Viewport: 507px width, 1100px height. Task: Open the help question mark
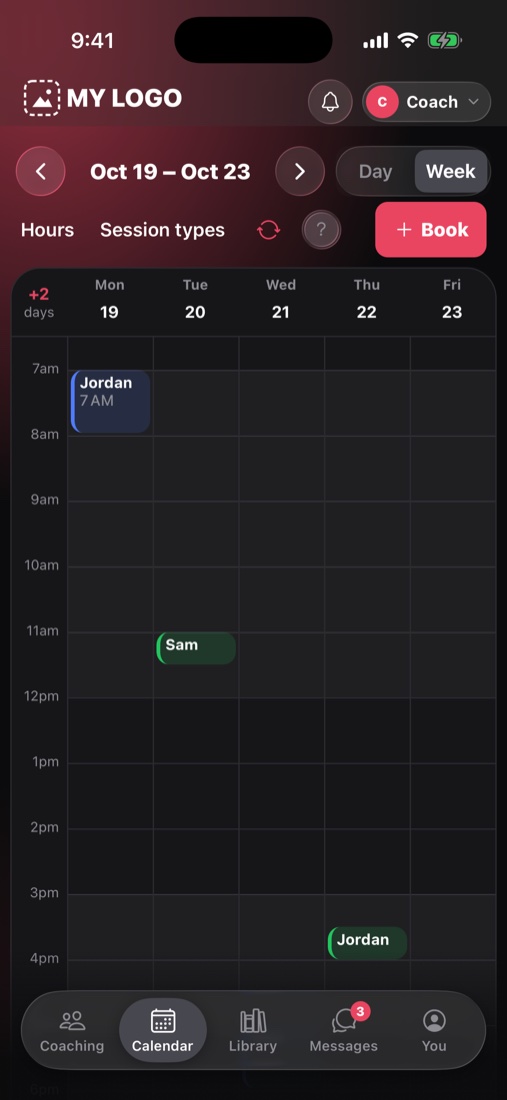click(321, 229)
